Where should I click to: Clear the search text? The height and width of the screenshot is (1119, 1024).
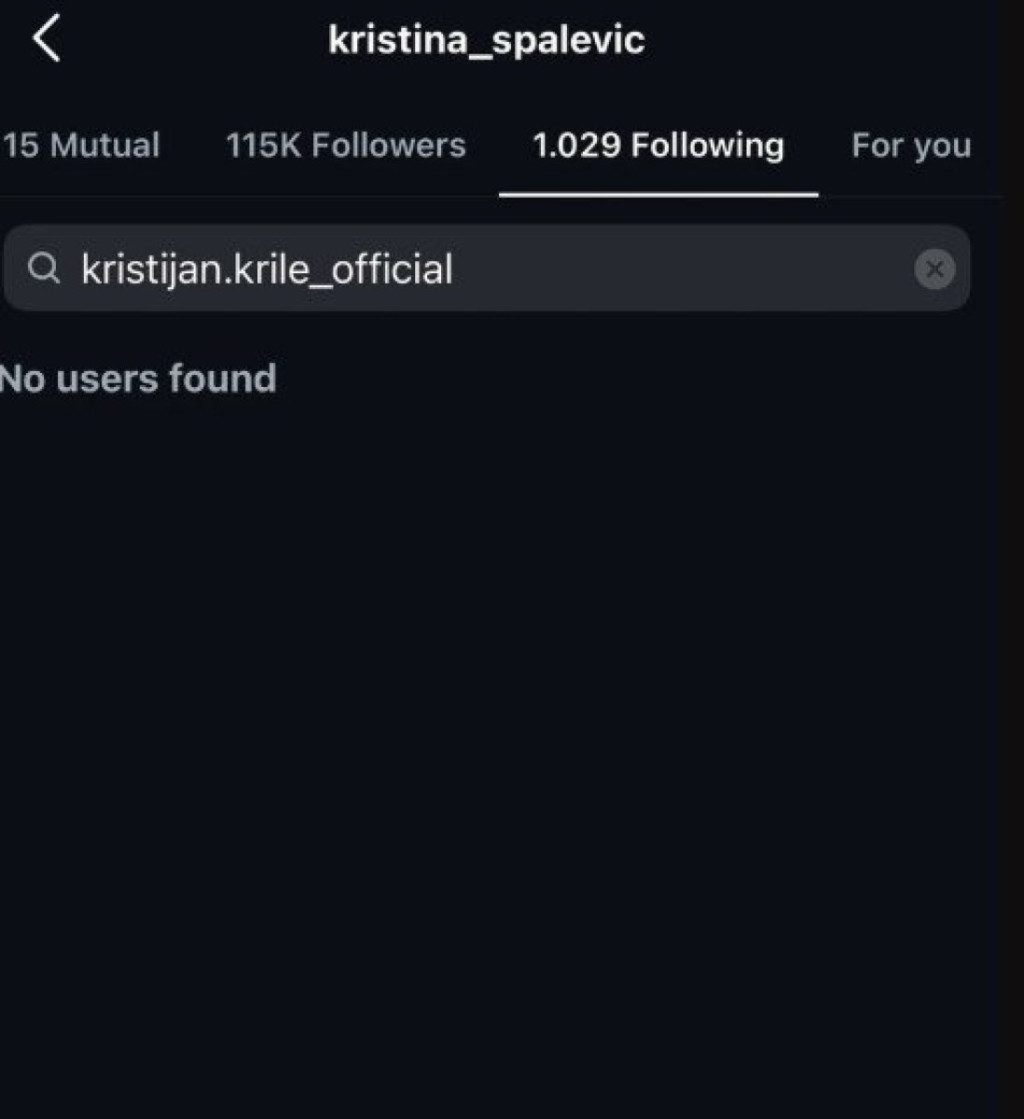tap(934, 269)
